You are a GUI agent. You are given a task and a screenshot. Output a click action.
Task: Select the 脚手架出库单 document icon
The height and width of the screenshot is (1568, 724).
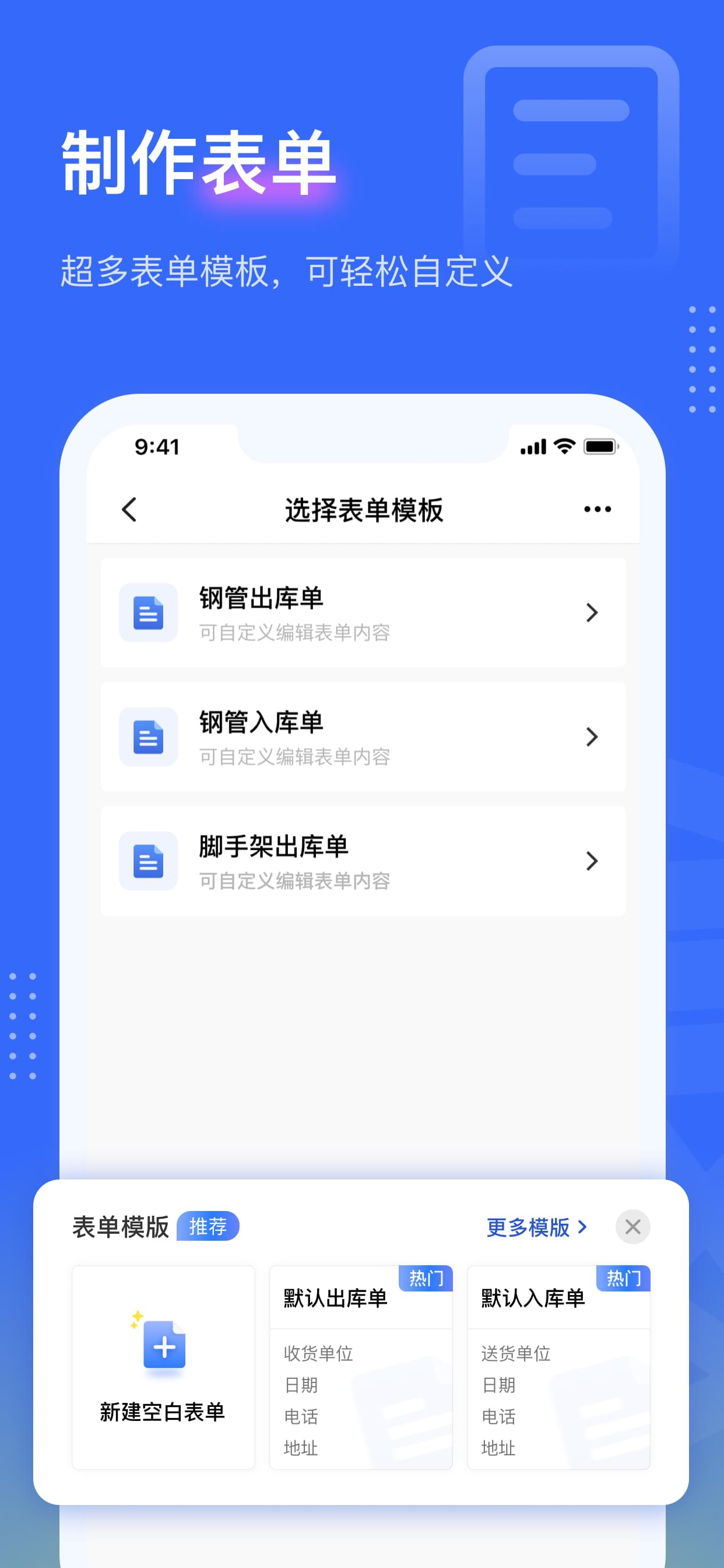point(148,860)
